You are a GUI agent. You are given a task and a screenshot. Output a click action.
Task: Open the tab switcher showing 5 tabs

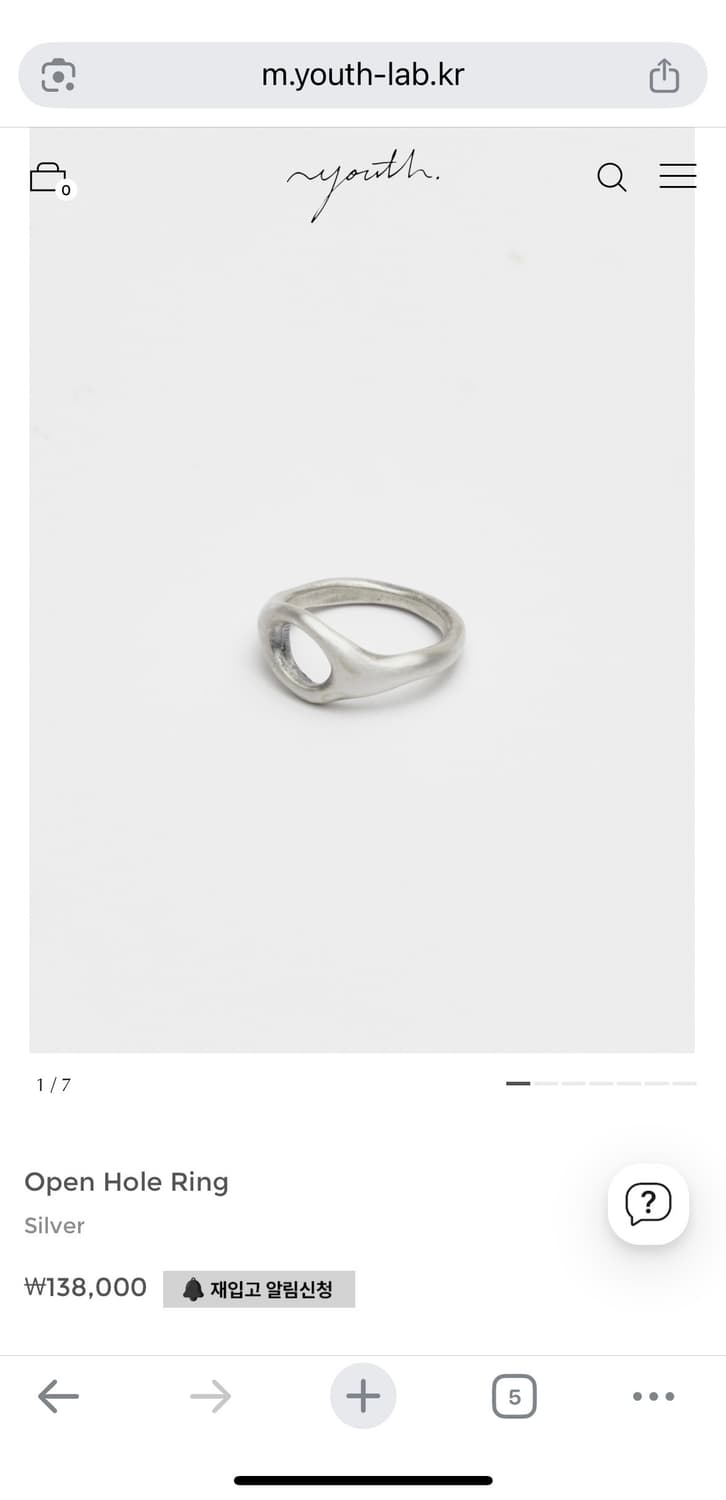pos(514,1396)
